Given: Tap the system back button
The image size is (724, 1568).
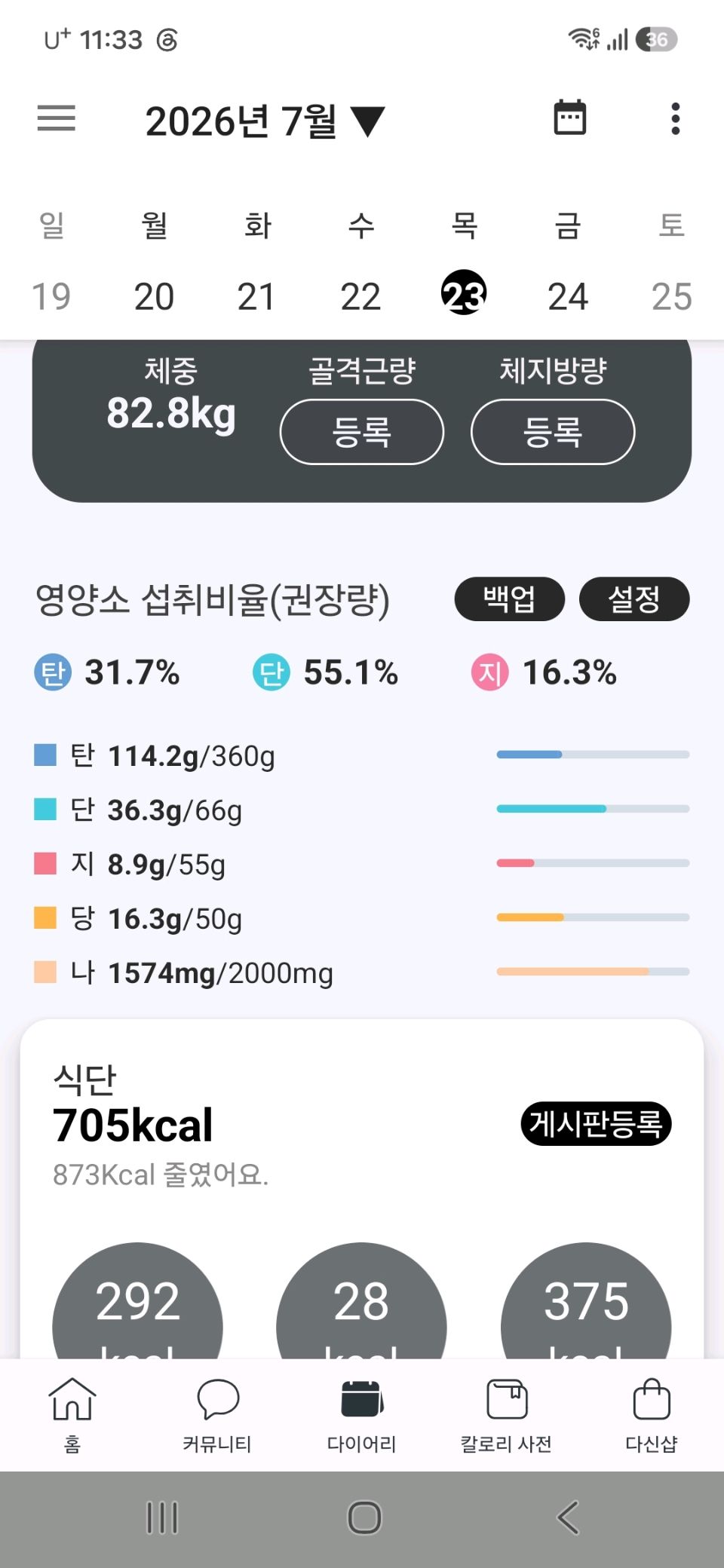Looking at the screenshot, I should [568, 1517].
